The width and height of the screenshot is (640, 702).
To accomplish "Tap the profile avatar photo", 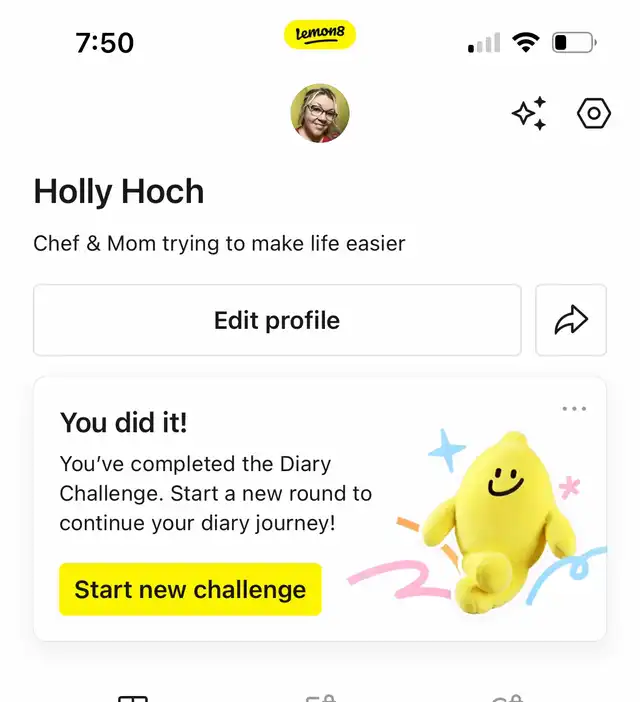I will click(320, 113).
